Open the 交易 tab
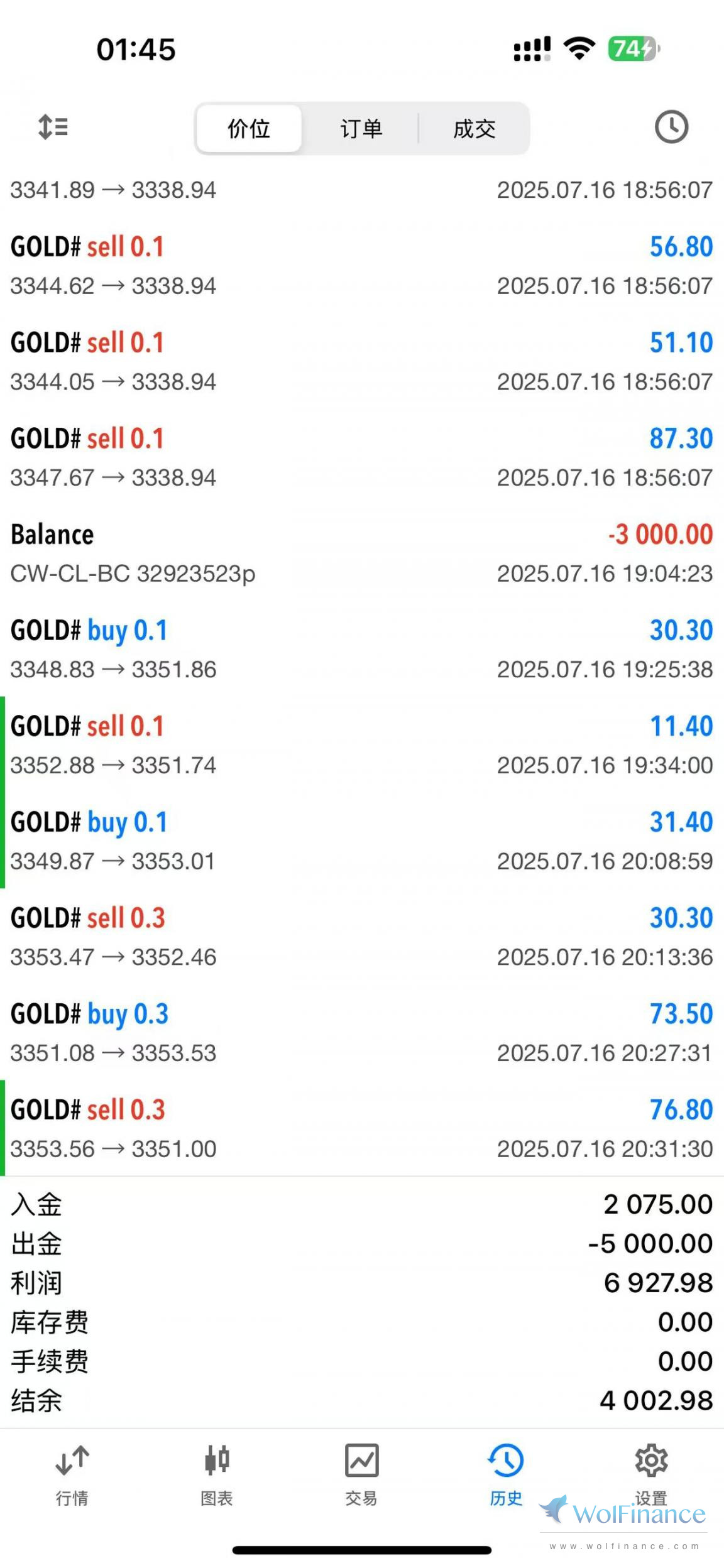This screenshot has width=724, height=1568. click(361, 1476)
